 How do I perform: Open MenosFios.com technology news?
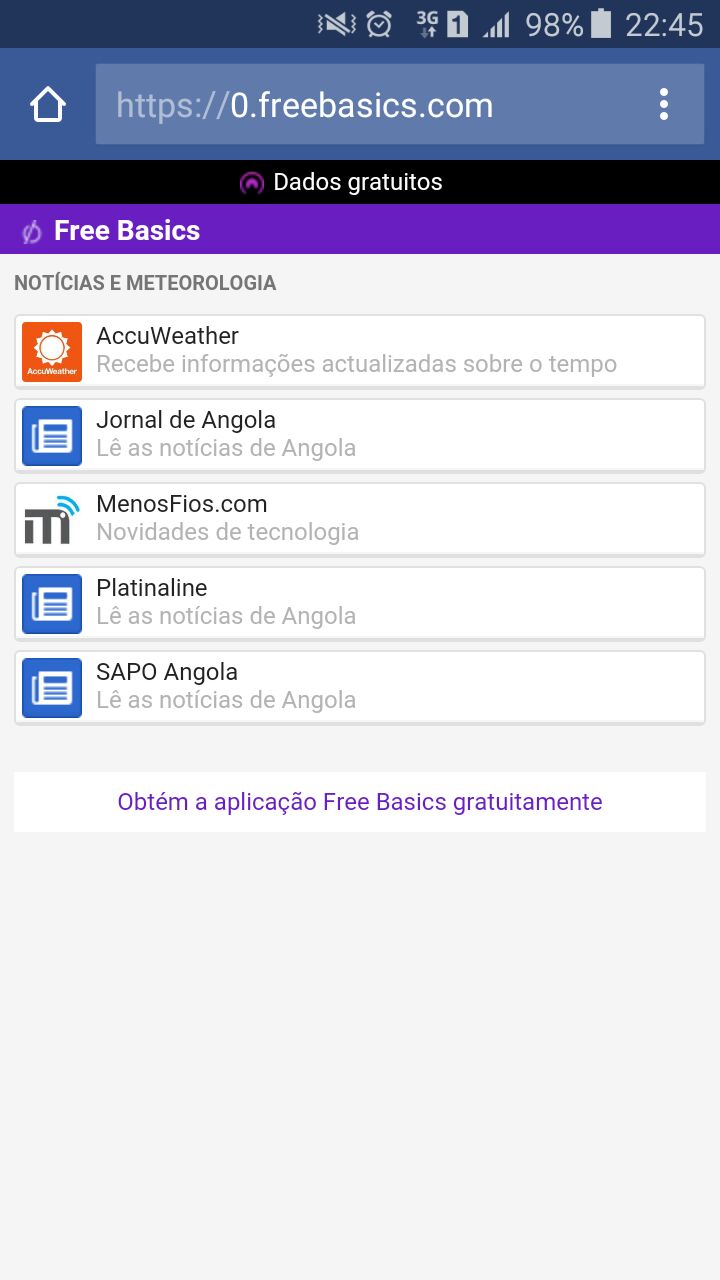pyautogui.click(x=360, y=519)
